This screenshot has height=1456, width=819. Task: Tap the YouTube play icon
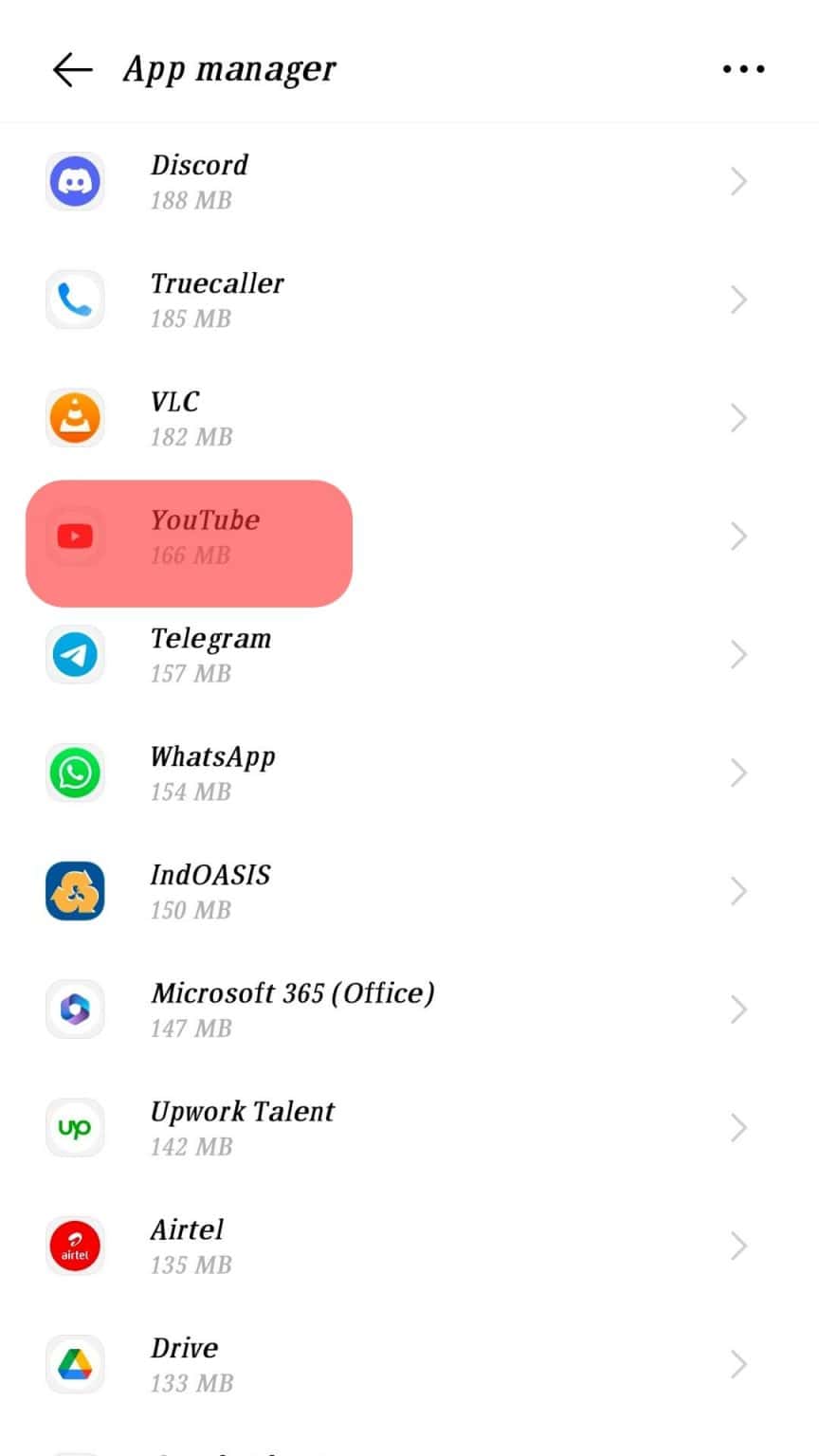pos(75,536)
